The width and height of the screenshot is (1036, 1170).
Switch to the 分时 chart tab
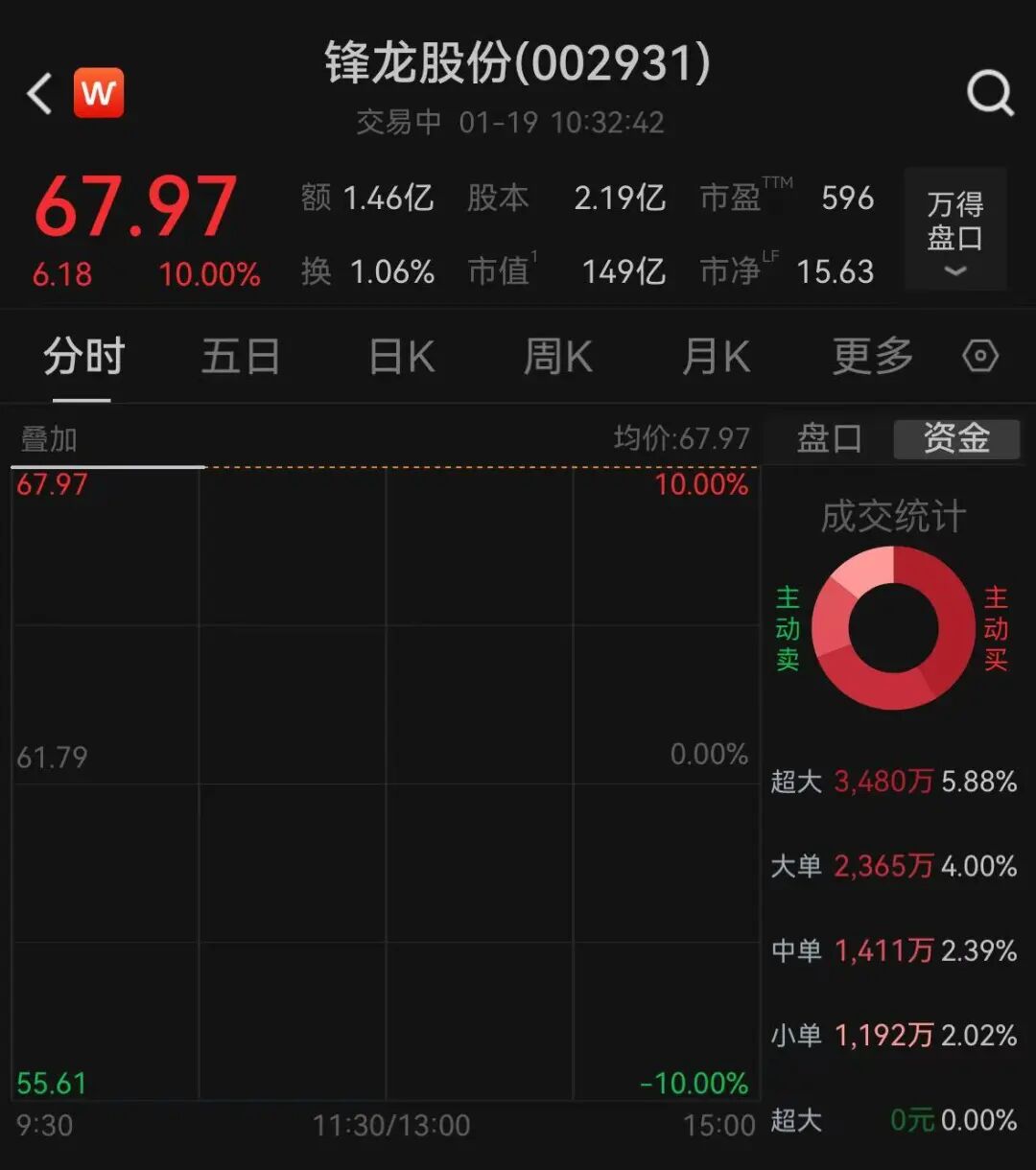click(83, 358)
